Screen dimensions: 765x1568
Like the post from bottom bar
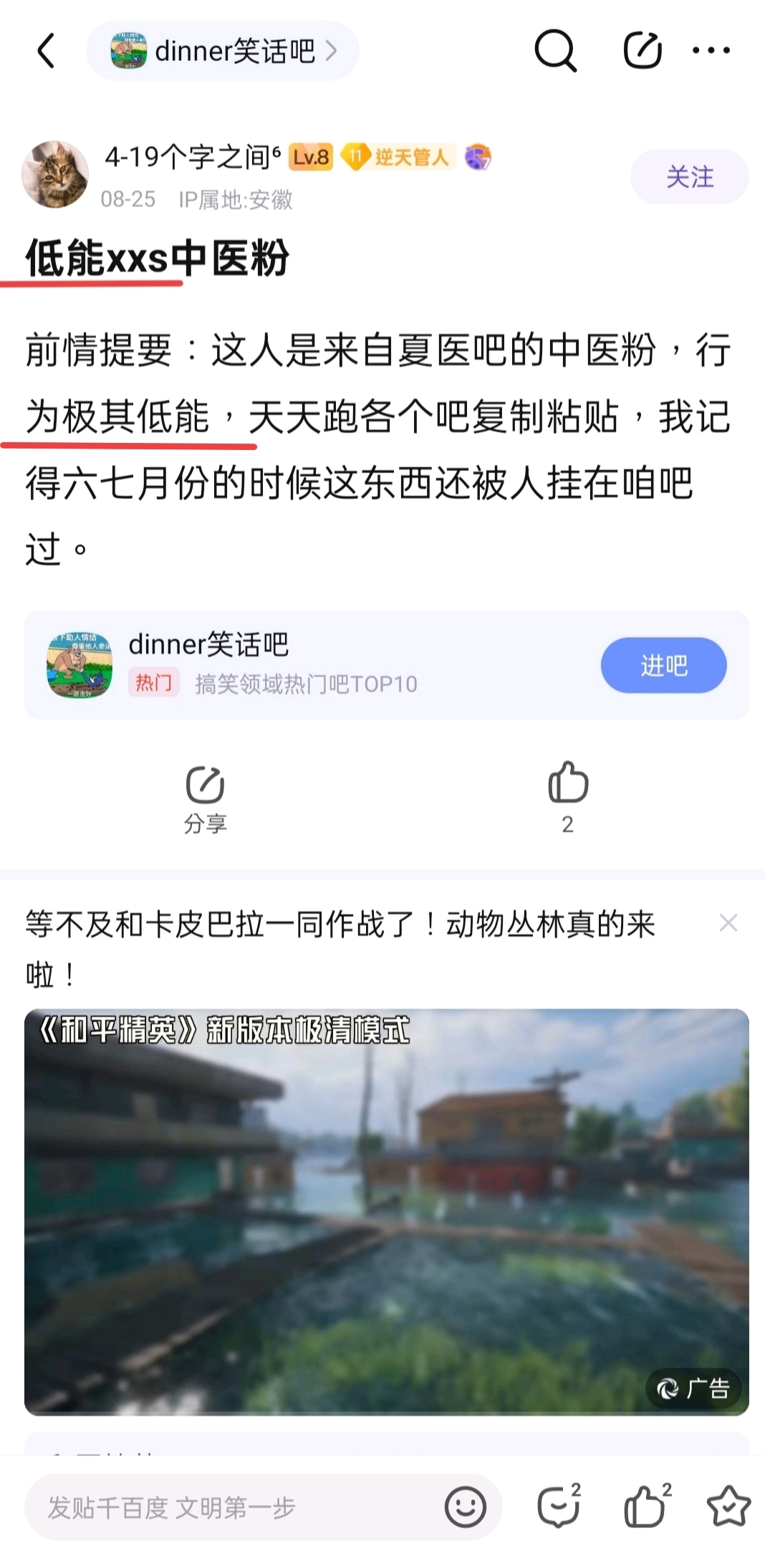point(646,1506)
